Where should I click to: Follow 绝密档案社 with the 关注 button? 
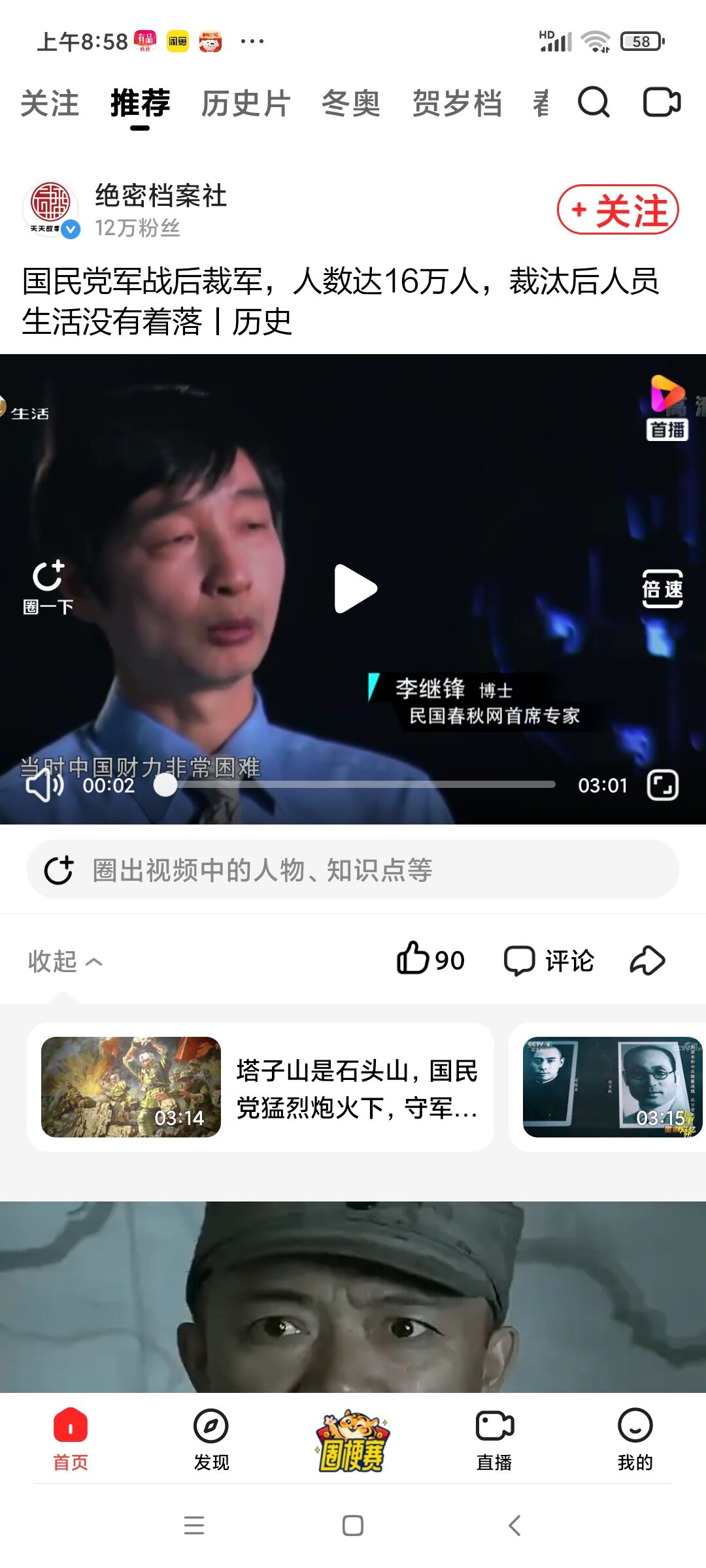618,210
